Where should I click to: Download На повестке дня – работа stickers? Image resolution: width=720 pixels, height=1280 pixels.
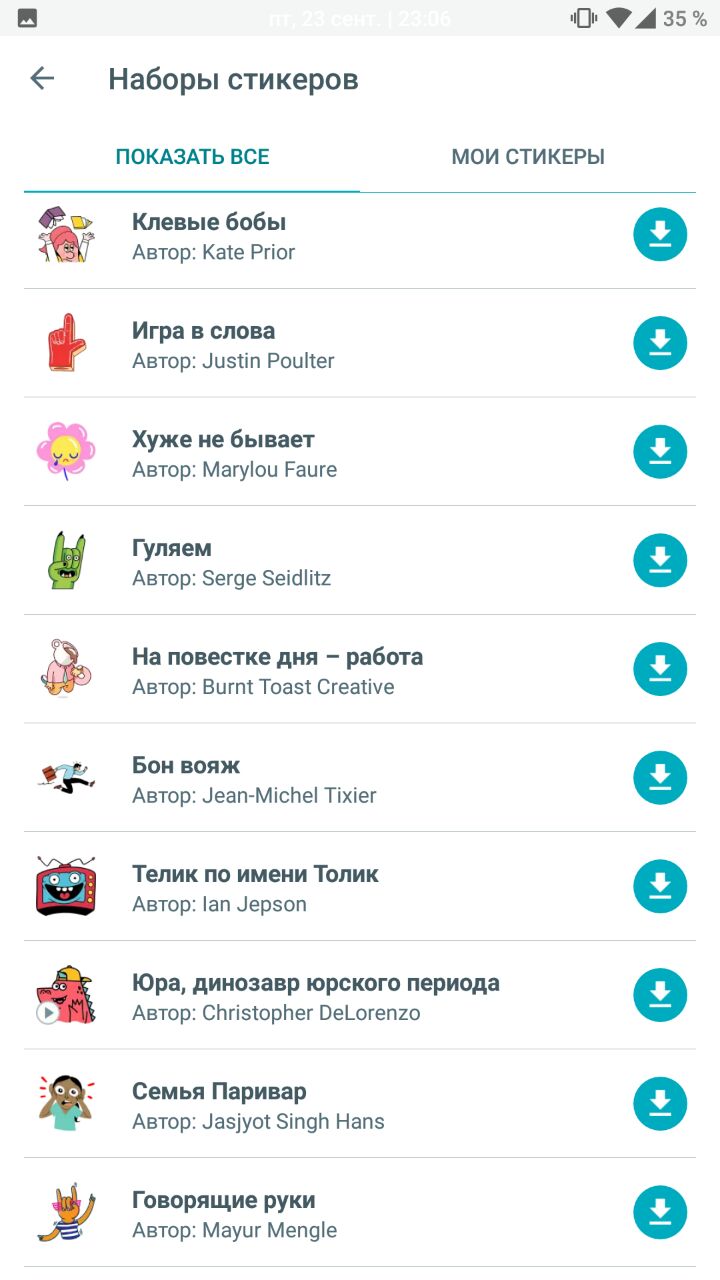(x=660, y=669)
